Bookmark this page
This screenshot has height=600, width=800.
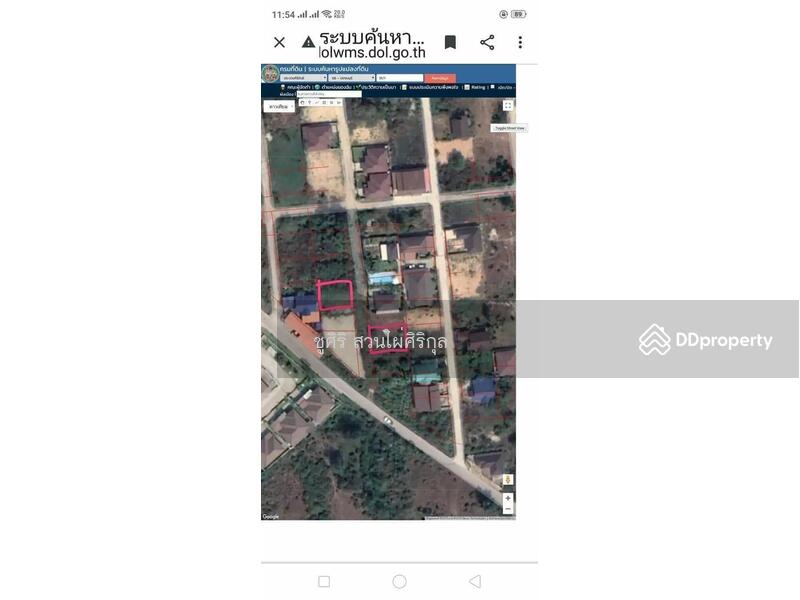(x=450, y=42)
